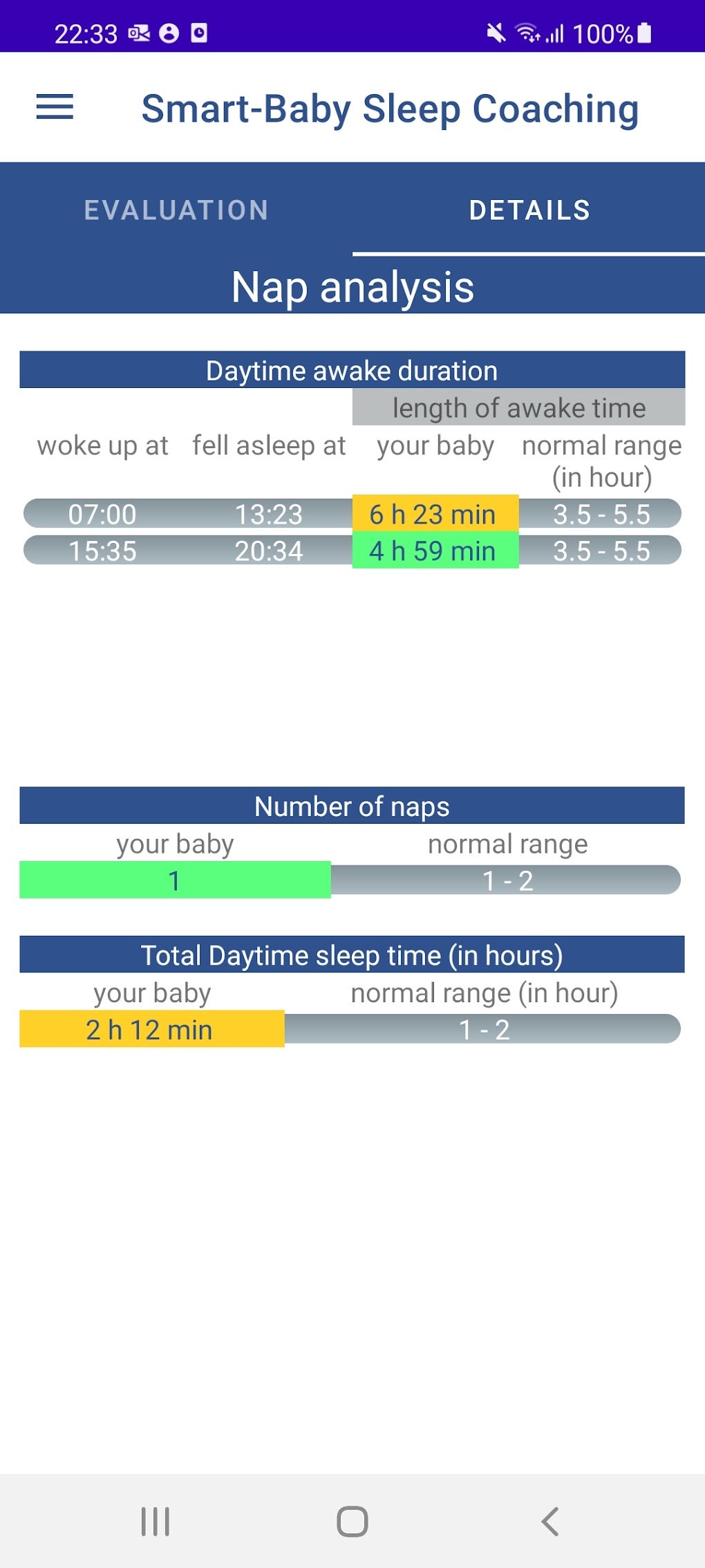Tap the Smart-Baby Sleep Coaching title
The width and height of the screenshot is (705, 1568).
[x=389, y=109]
